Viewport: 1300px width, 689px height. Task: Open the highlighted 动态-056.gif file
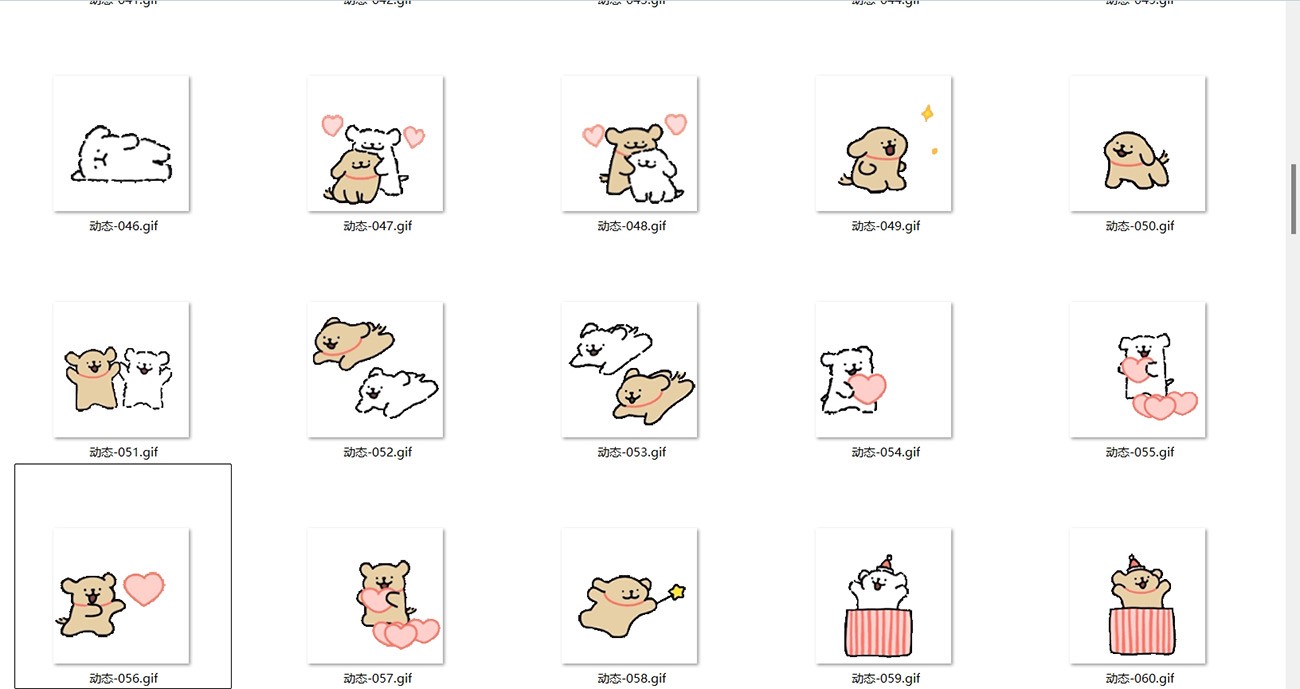(x=121, y=596)
